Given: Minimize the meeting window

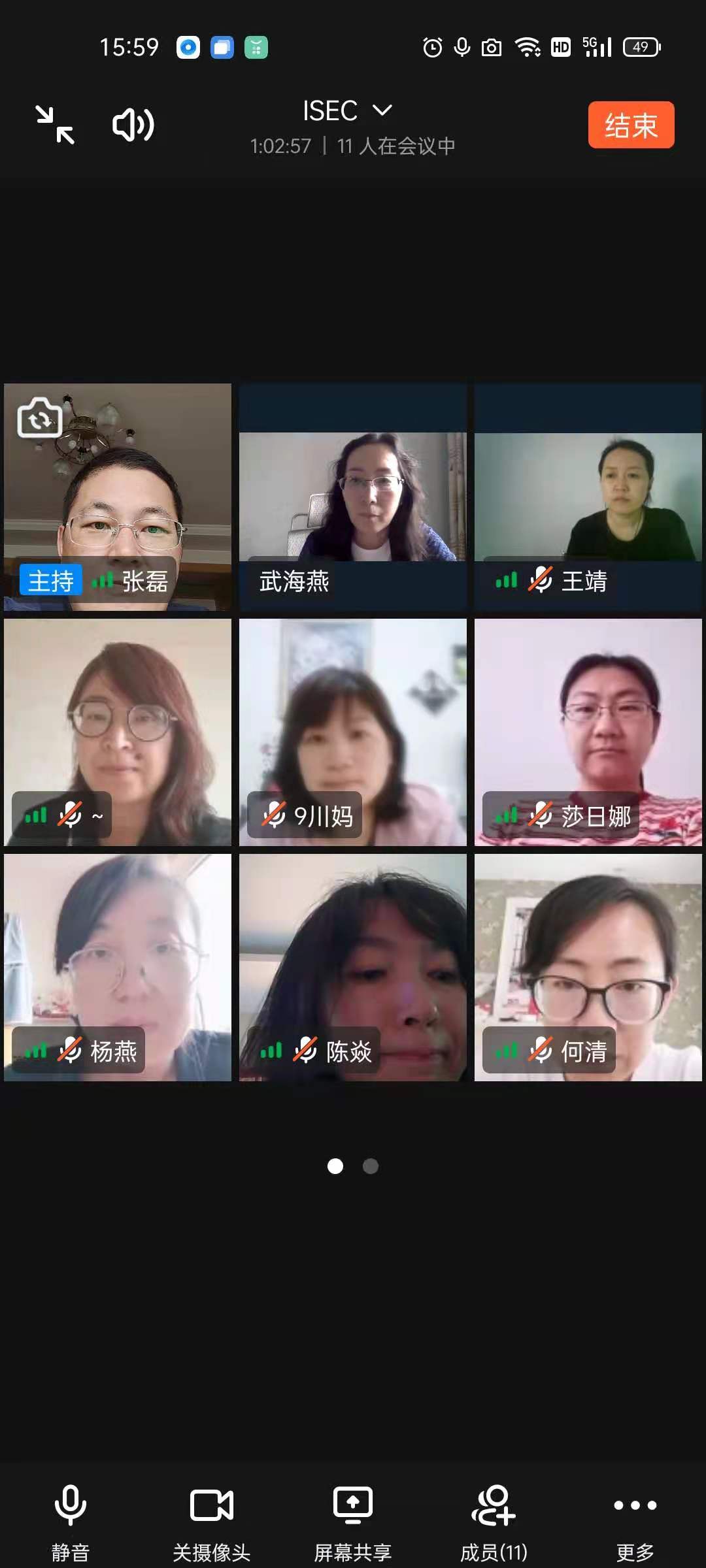Looking at the screenshot, I should click(55, 125).
